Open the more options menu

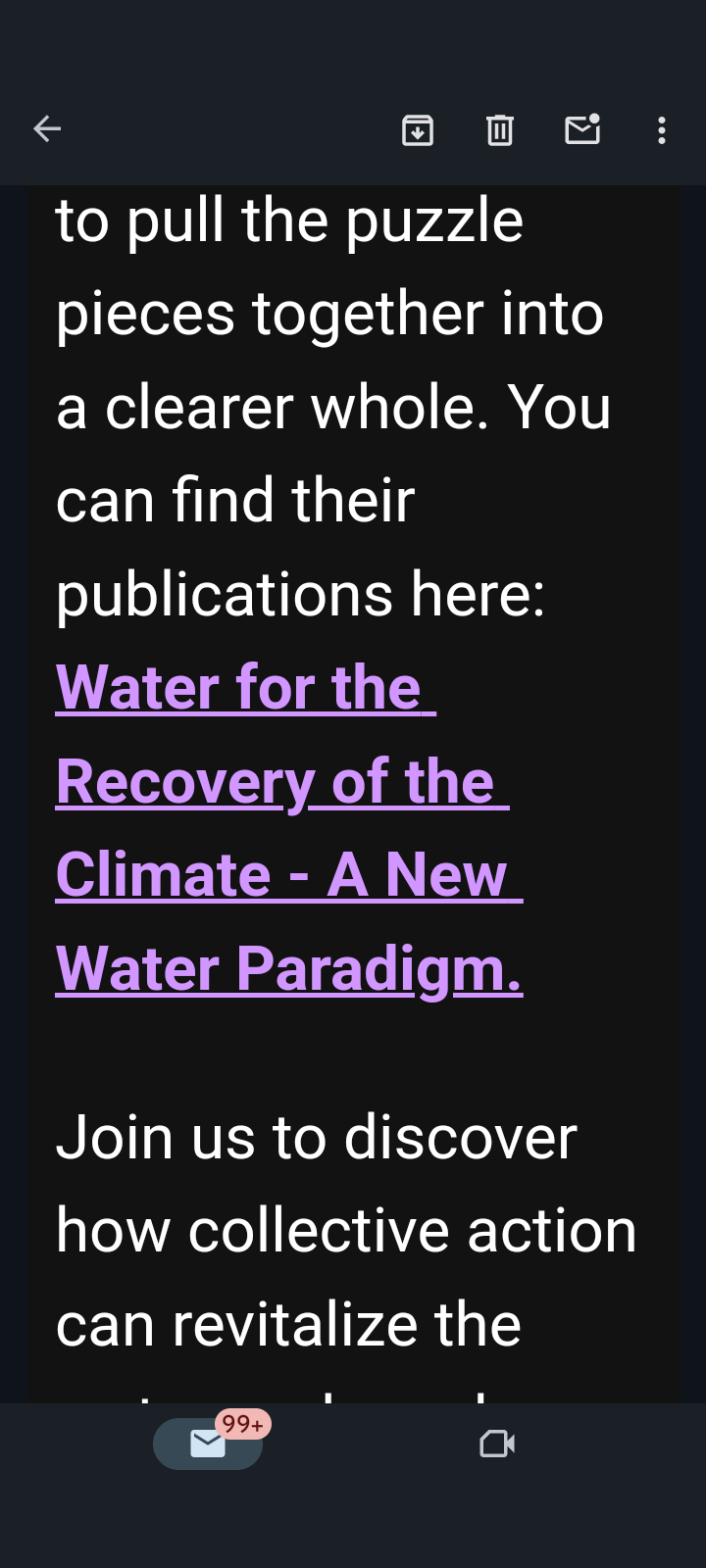pyautogui.click(x=662, y=129)
